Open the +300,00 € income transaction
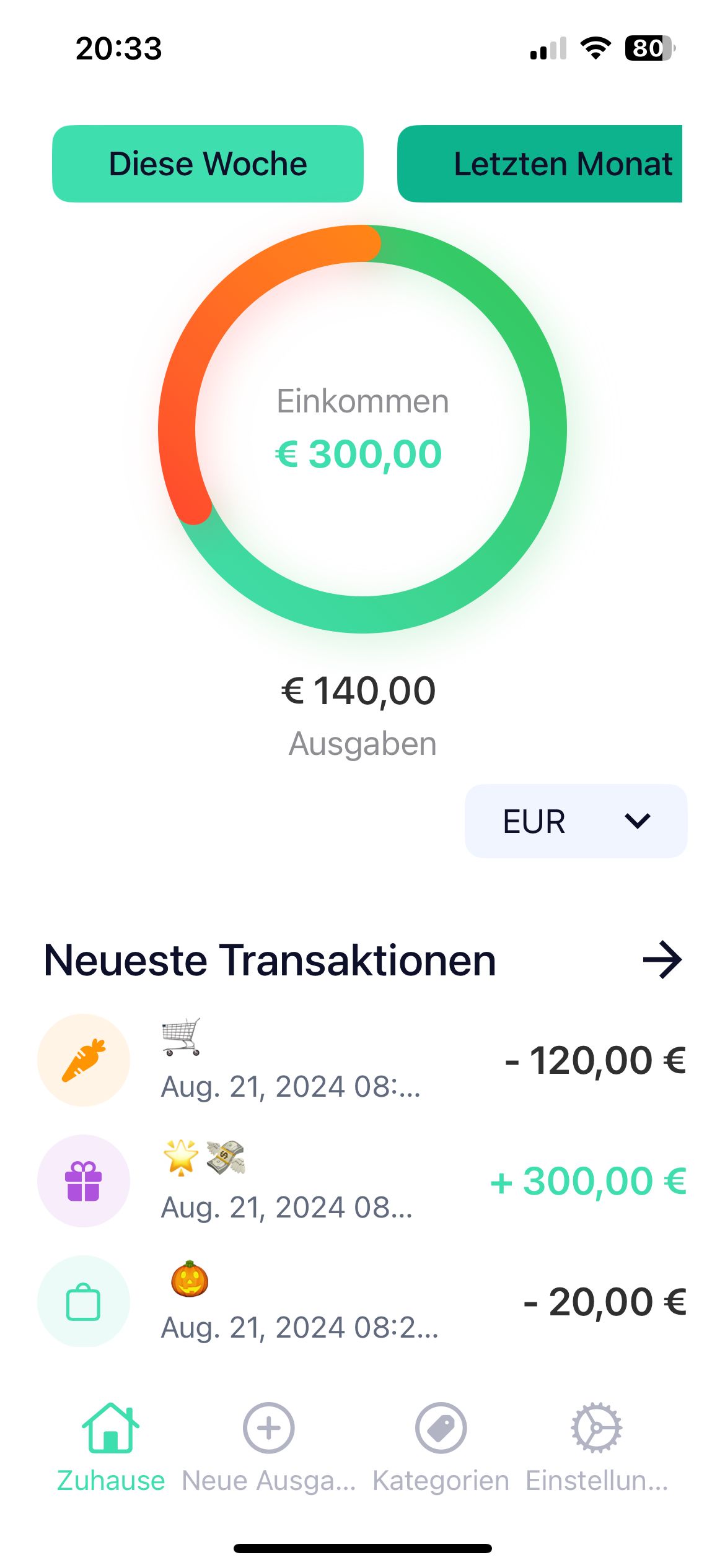Image resolution: width=725 pixels, height=1568 pixels. point(362,1180)
